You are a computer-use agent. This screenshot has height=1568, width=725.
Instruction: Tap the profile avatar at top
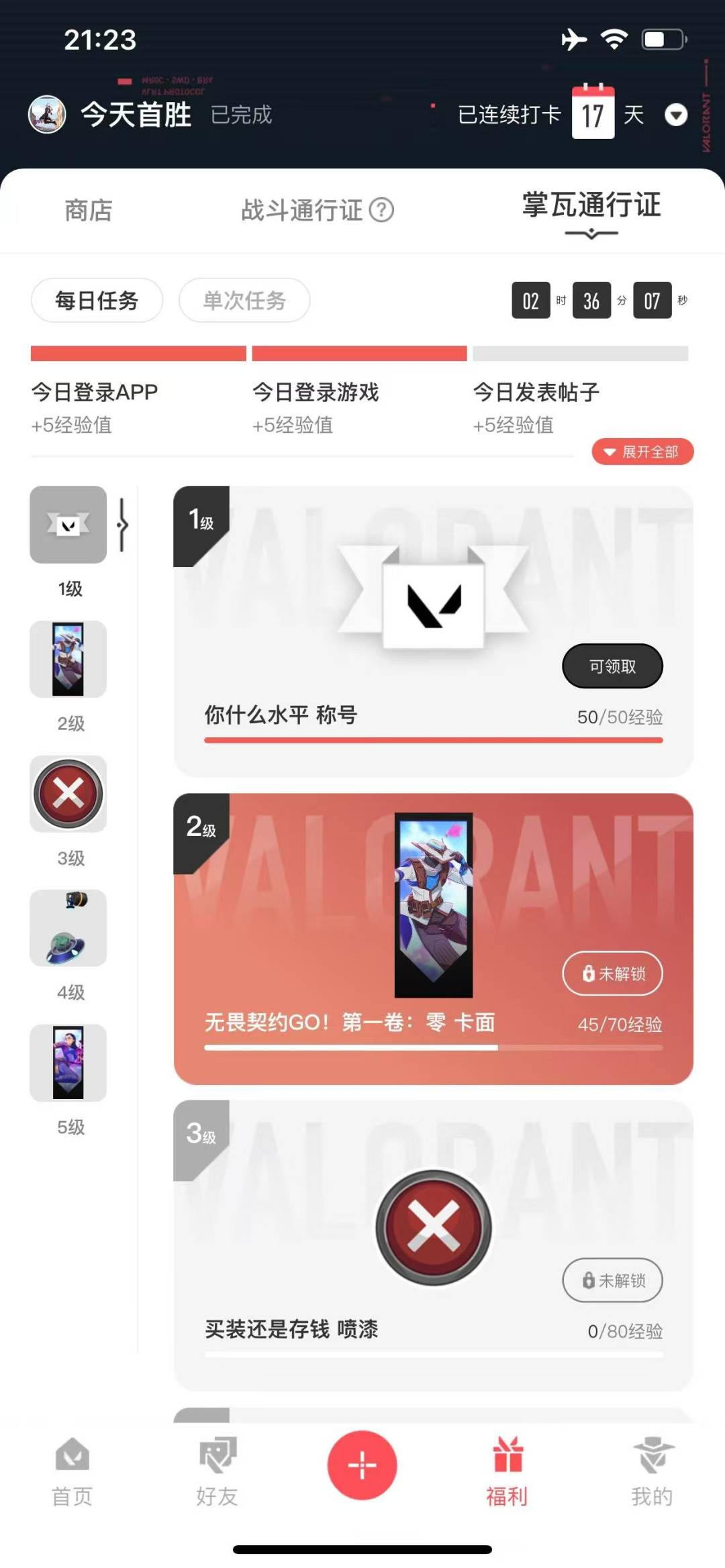[x=47, y=115]
